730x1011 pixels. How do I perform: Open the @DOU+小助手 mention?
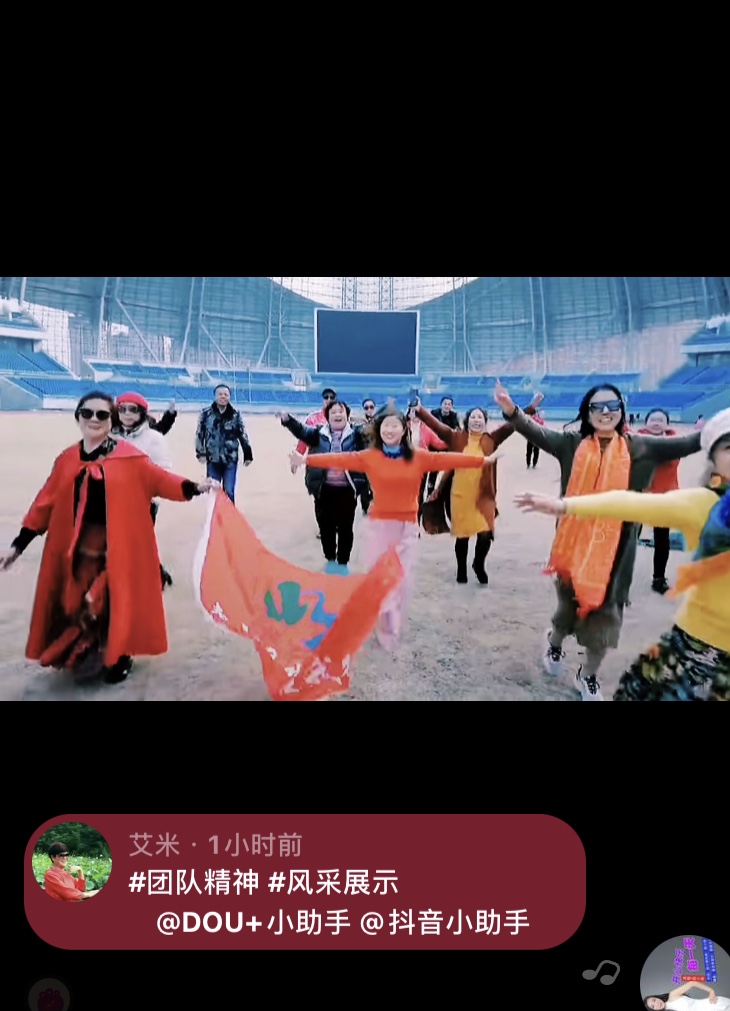click(x=253, y=922)
